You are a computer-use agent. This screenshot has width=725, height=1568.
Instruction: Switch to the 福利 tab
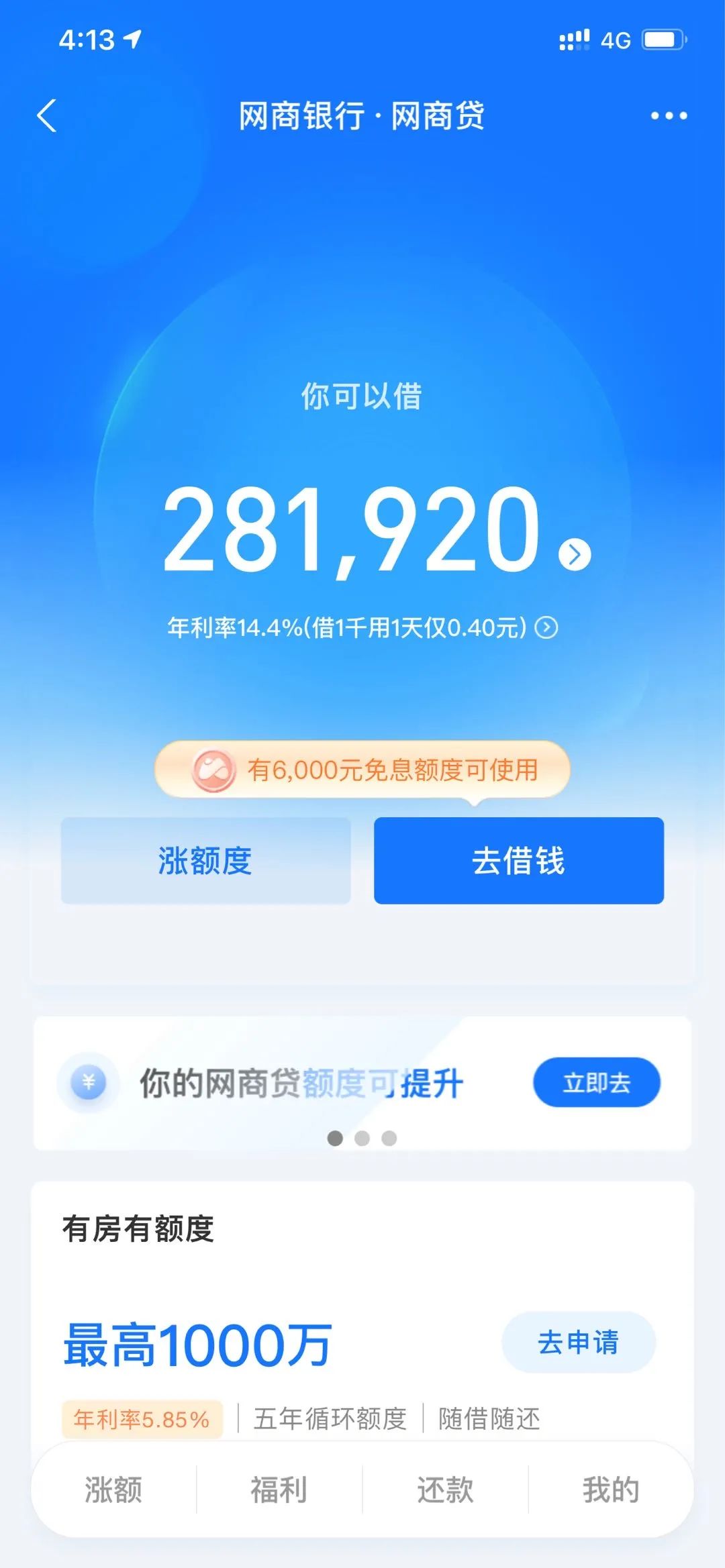279,1489
